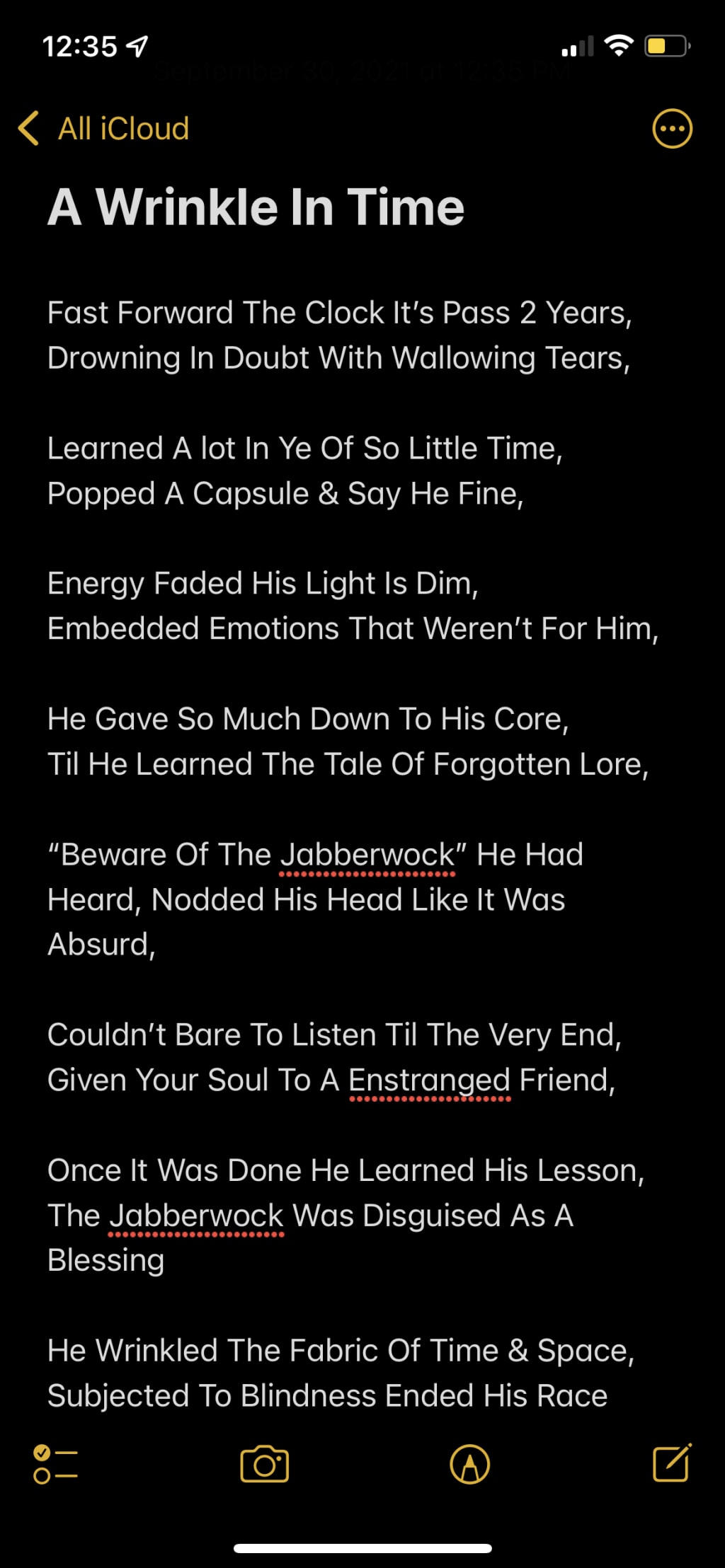Open the more options ellipsis menu
Image resolution: width=725 pixels, height=1568 pixels.
(x=671, y=129)
